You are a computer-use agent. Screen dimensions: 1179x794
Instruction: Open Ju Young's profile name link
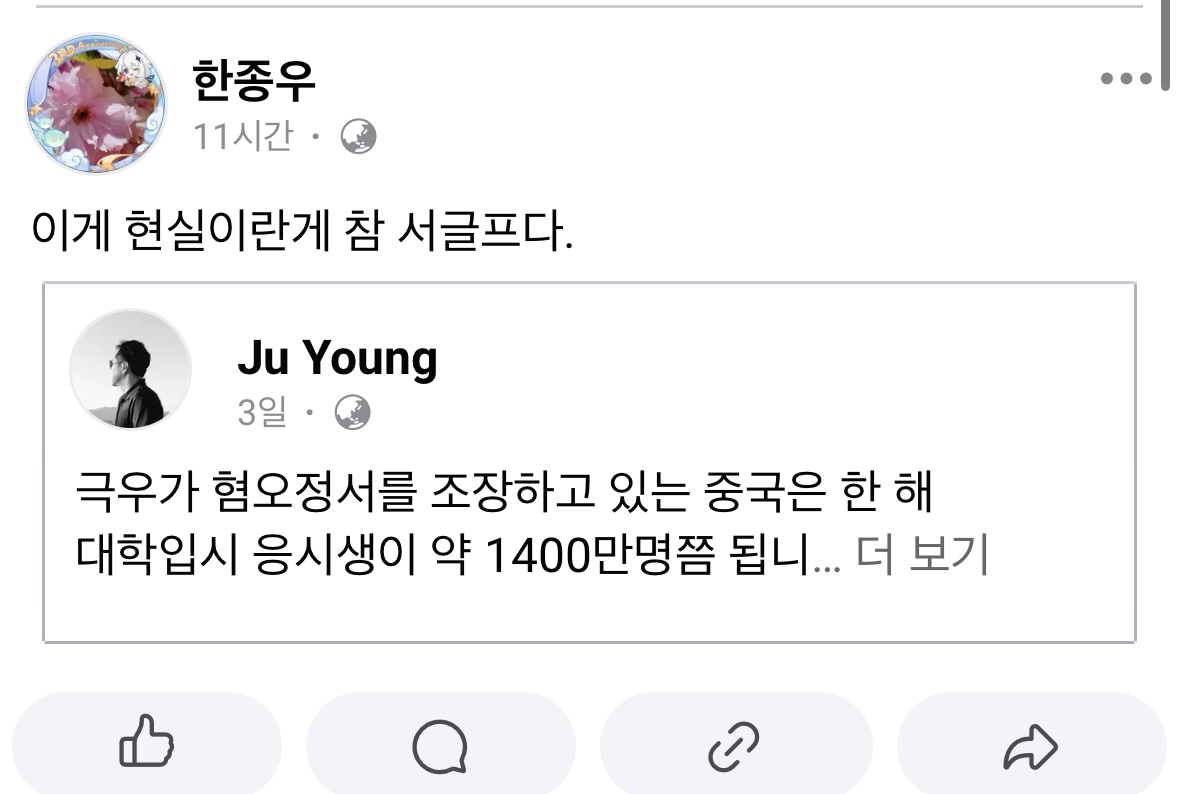pyautogui.click(x=337, y=359)
